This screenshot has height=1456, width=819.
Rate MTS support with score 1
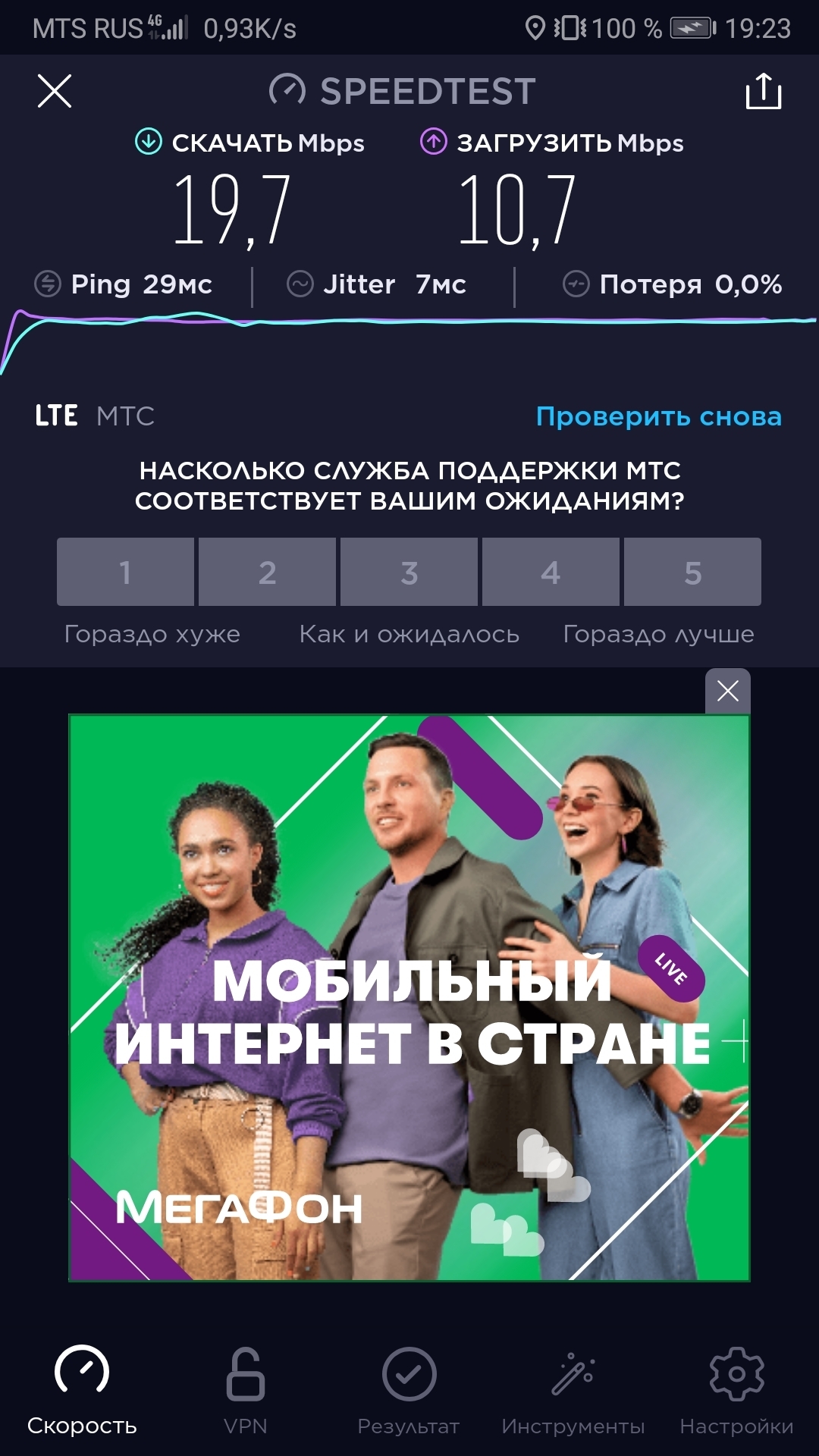point(125,572)
